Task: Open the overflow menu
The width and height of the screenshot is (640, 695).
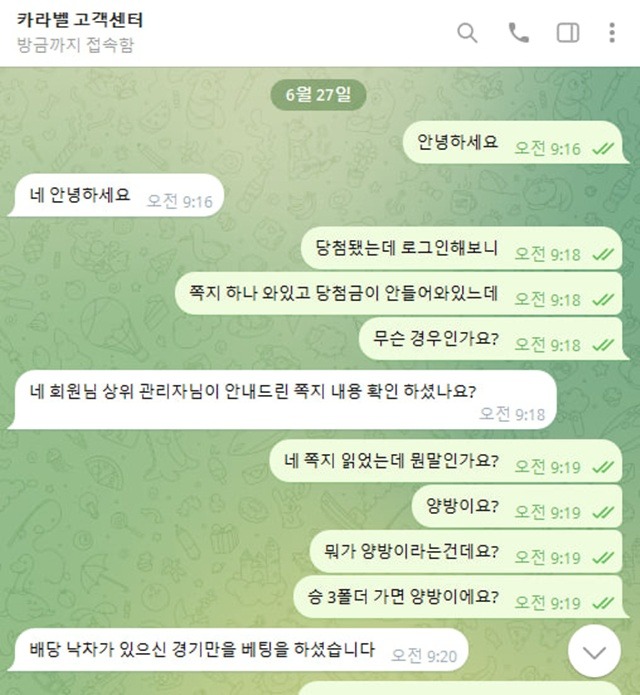Action: coord(612,33)
